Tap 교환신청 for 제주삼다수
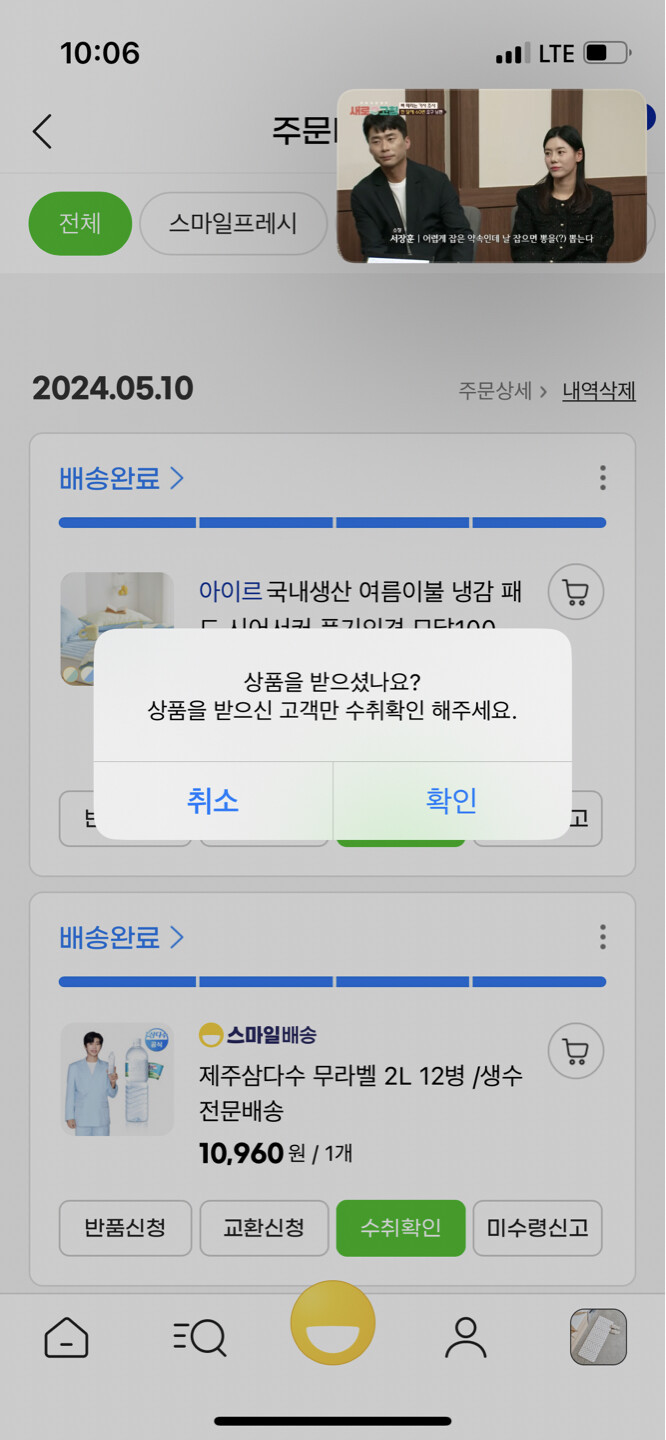 (264, 1227)
